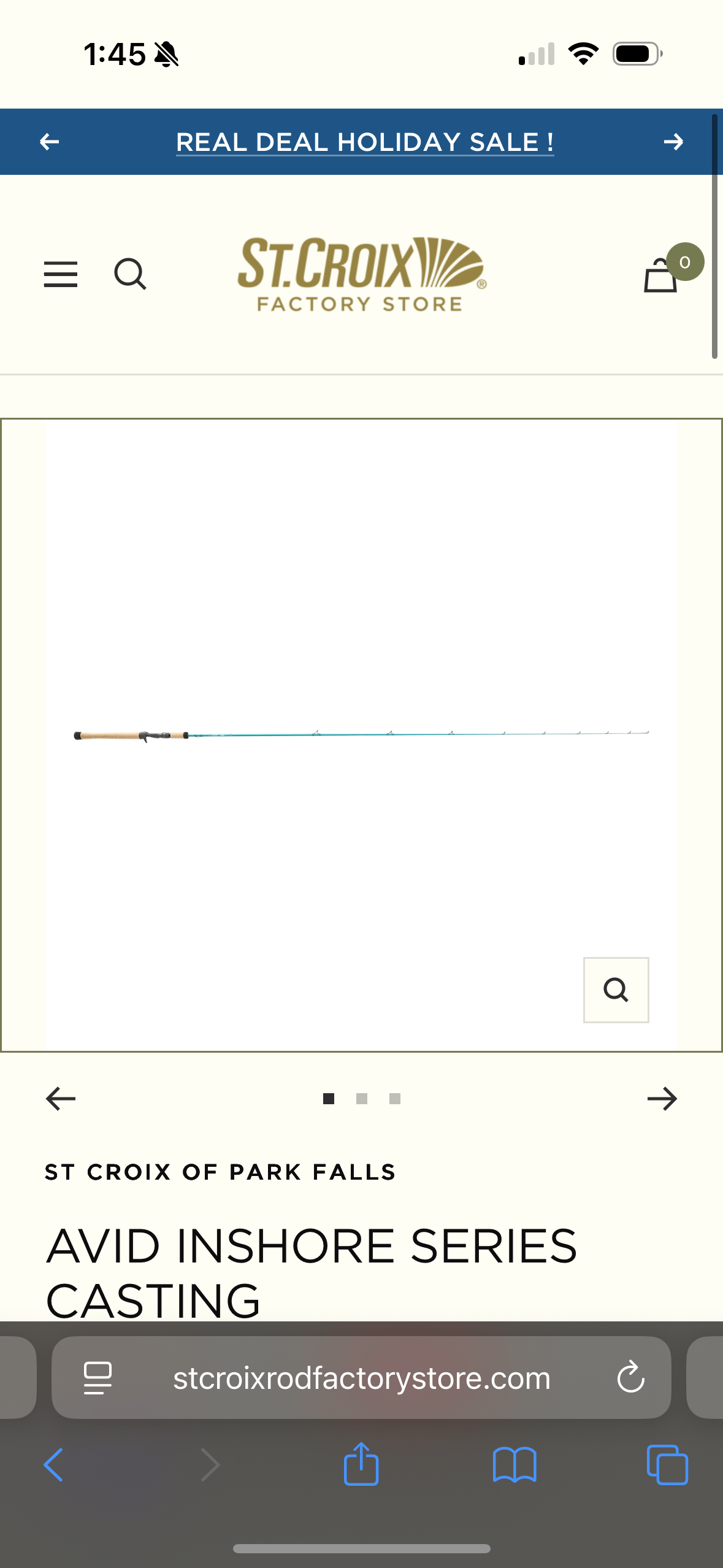Viewport: 723px width, 1568px height.
Task: Show next announcement in blue banner
Action: click(673, 142)
